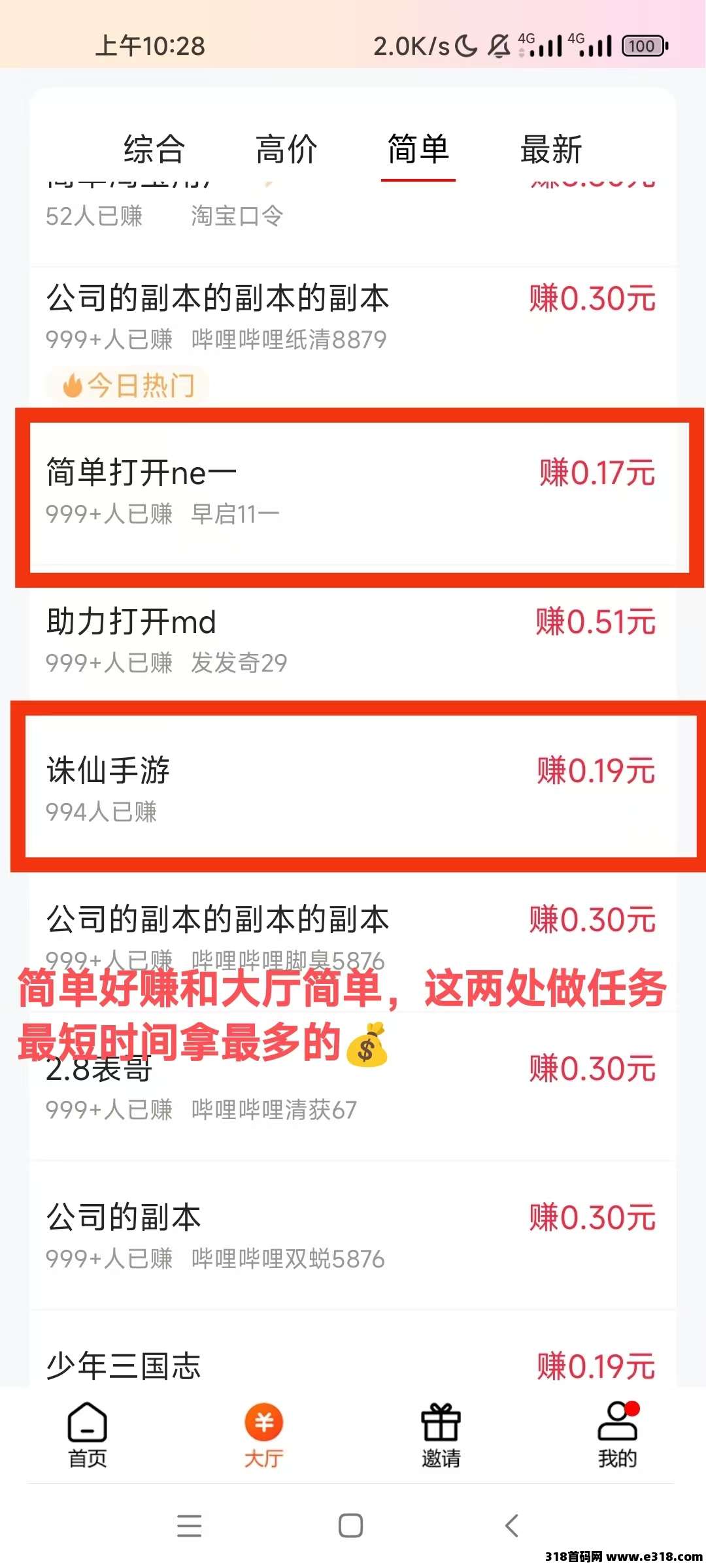Tap the 大厅 bottom tab

pos(264,1435)
